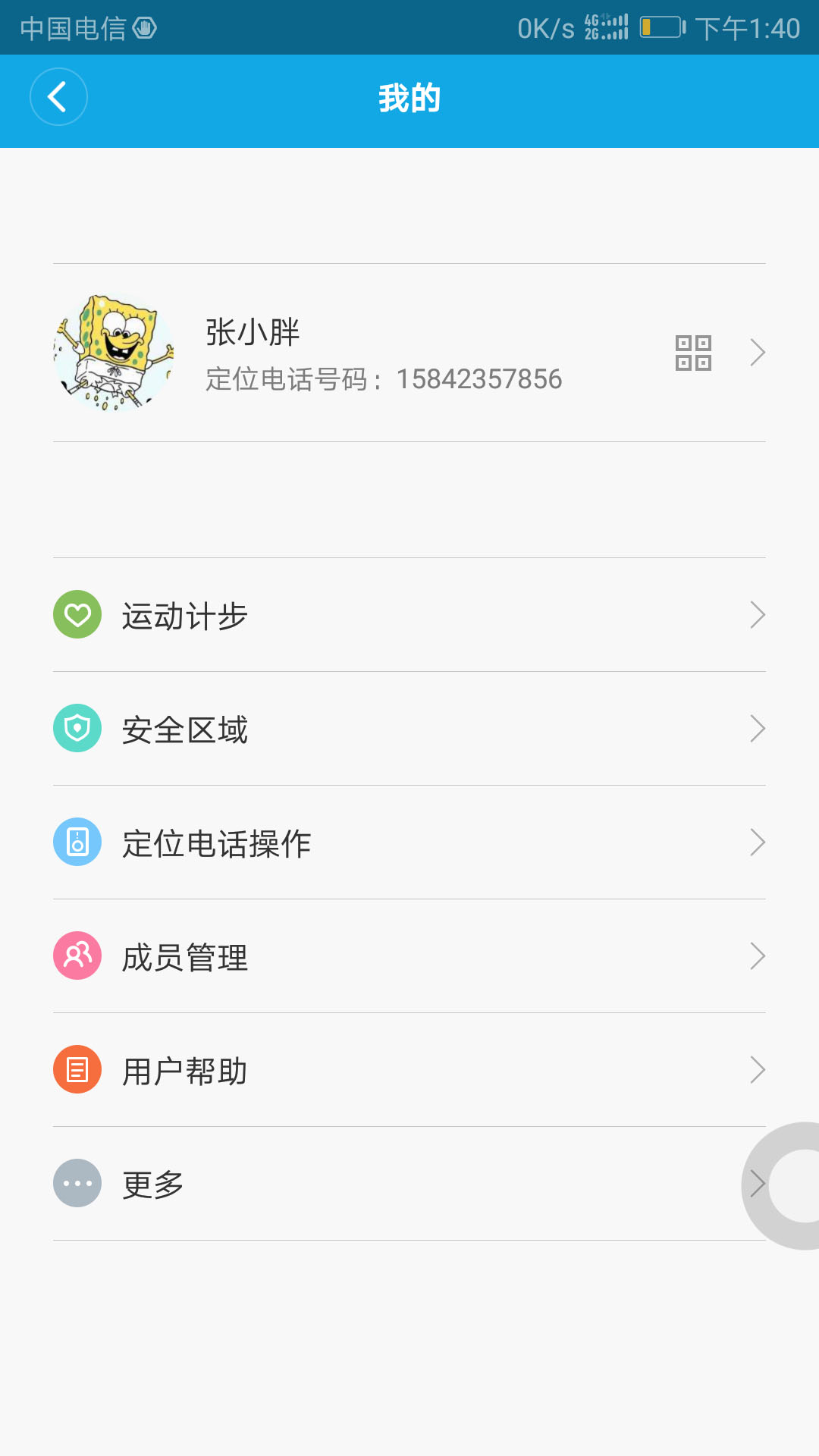Open the QR code icon beside 张小胖
Viewport: 819px width, 1456px height.
(x=693, y=353)
